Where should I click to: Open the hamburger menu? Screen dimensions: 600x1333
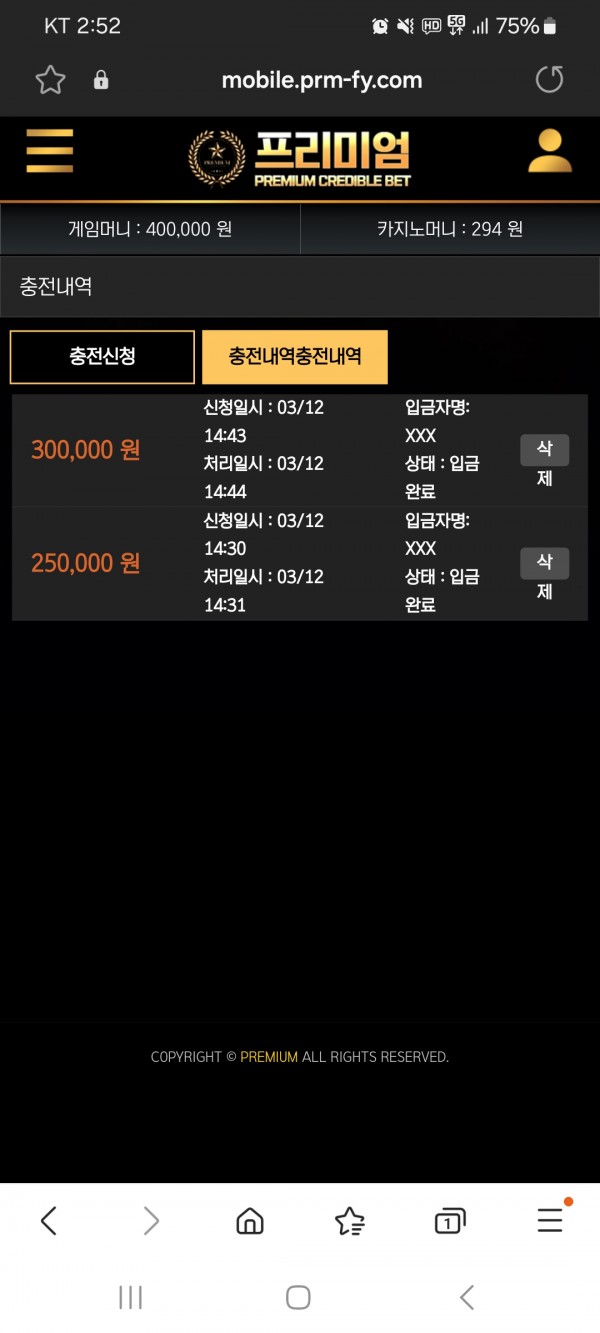(x=50, y=151)
